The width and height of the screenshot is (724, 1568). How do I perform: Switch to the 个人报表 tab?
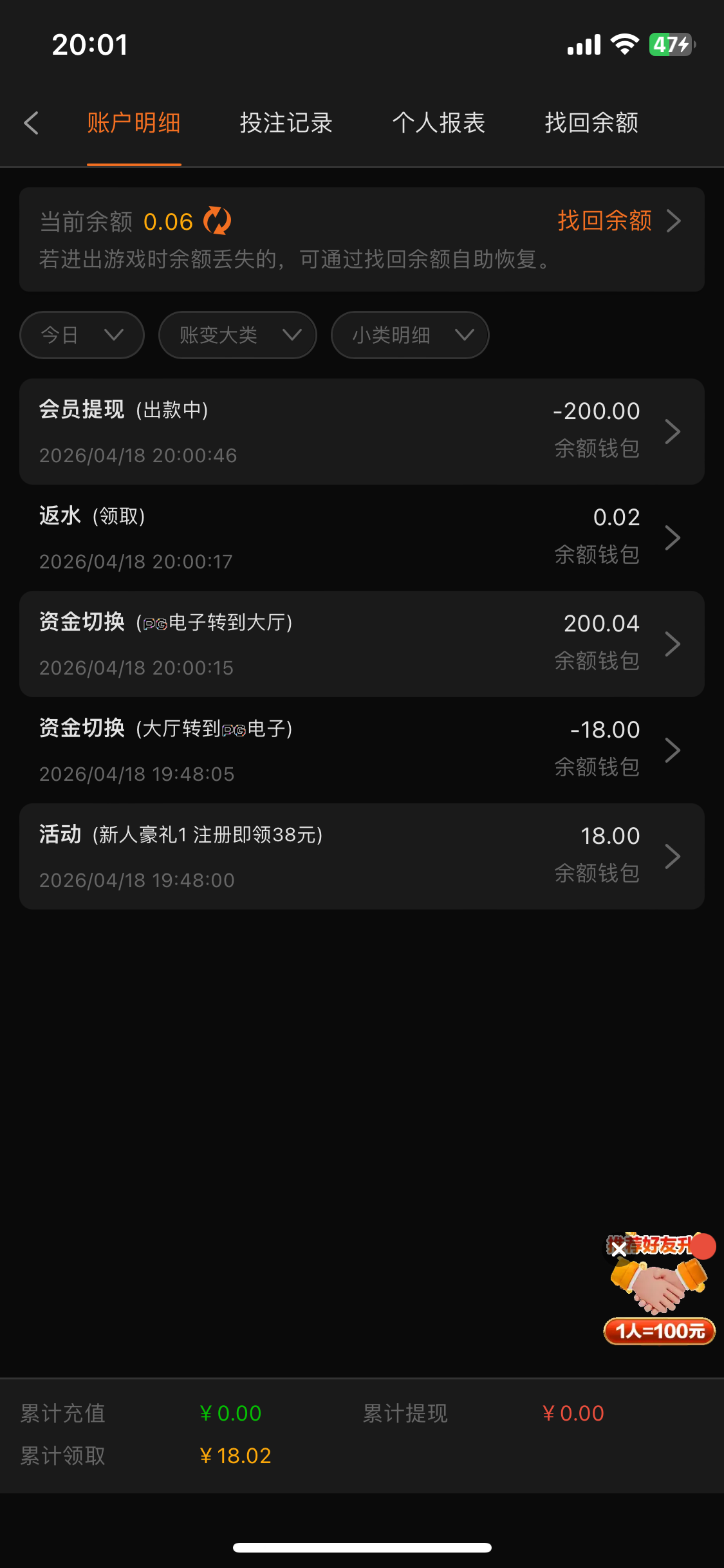[438, 123]
